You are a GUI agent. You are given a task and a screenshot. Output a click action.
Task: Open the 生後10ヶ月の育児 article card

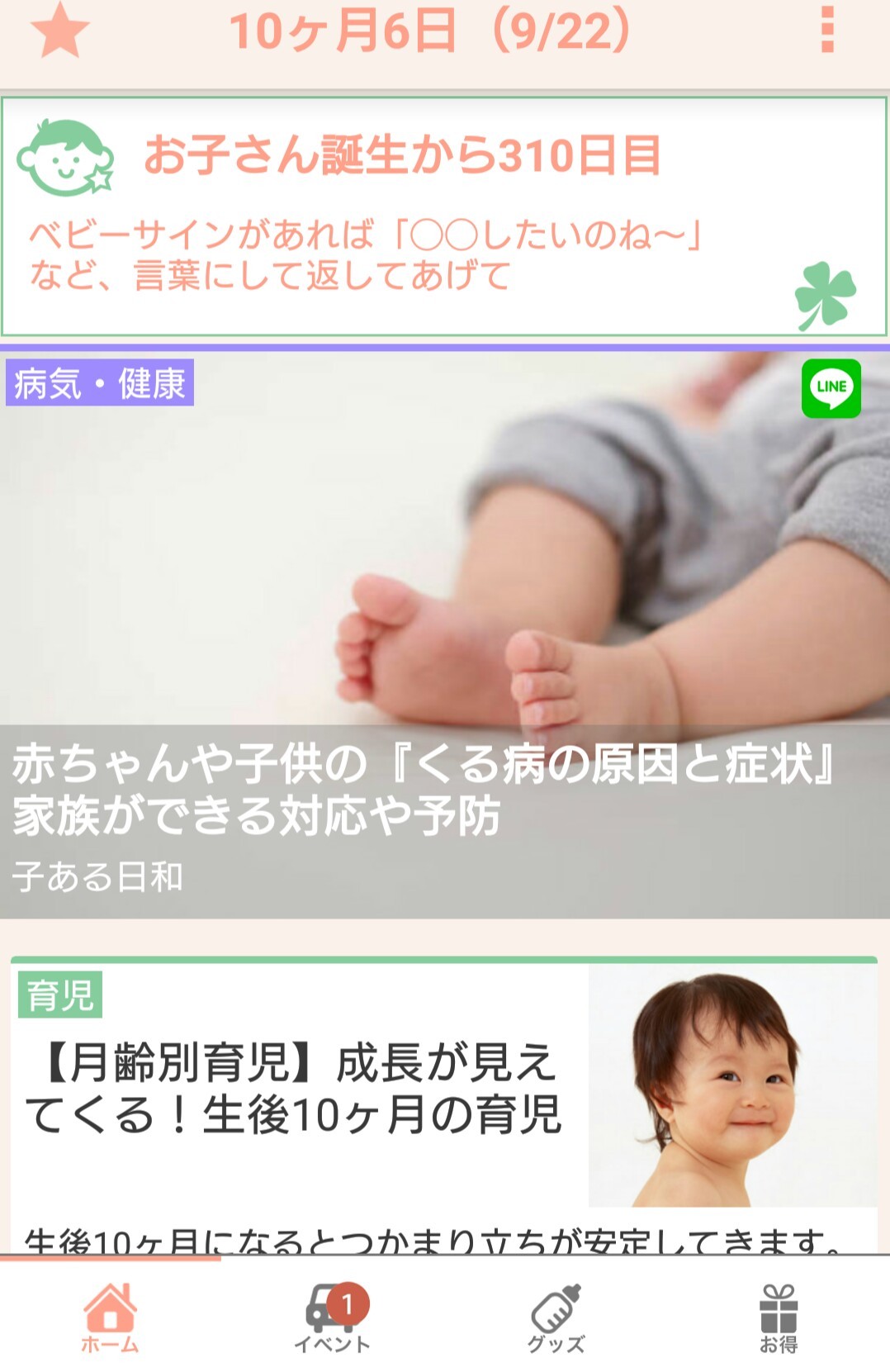pyautogui.click(x=444, y=1105)
